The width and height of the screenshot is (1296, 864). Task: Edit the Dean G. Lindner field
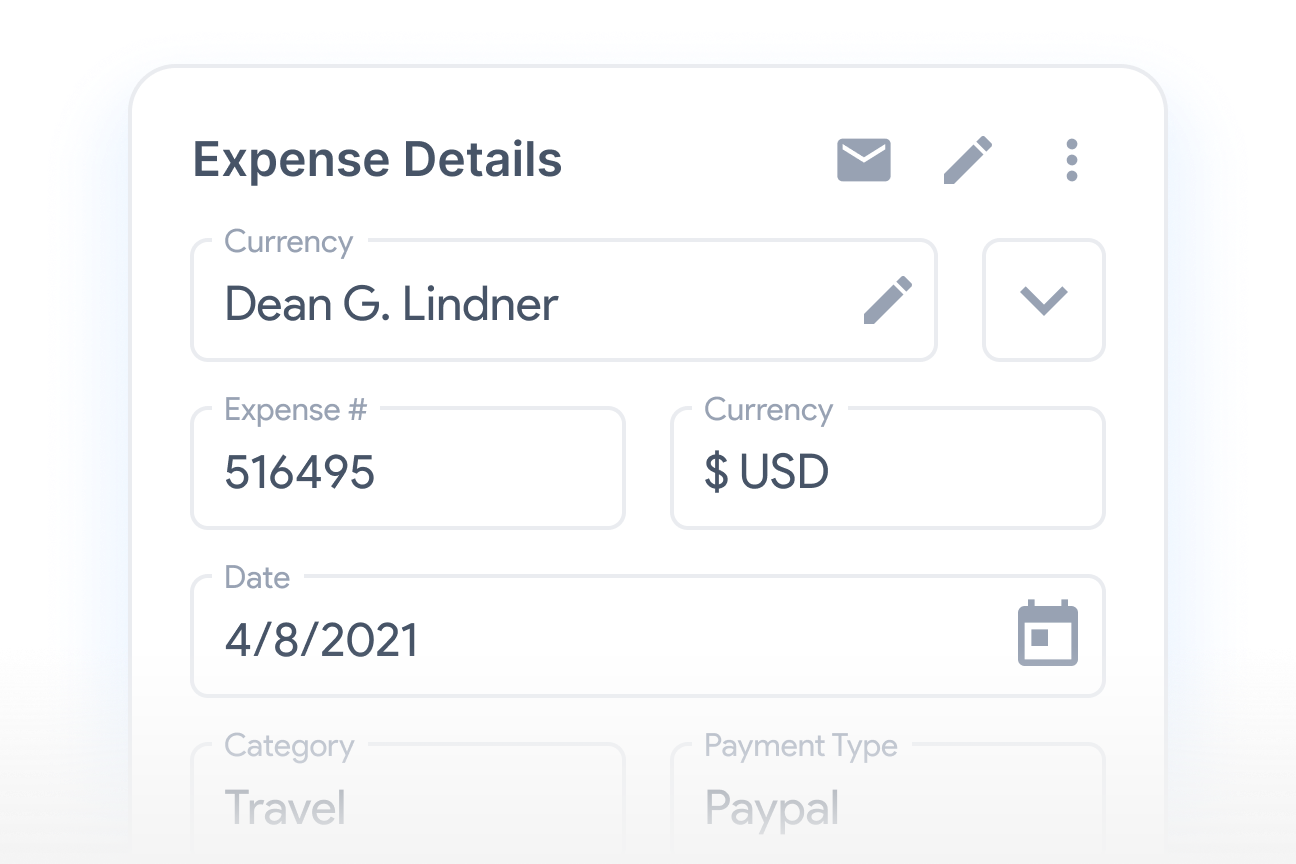click(887, 301)
